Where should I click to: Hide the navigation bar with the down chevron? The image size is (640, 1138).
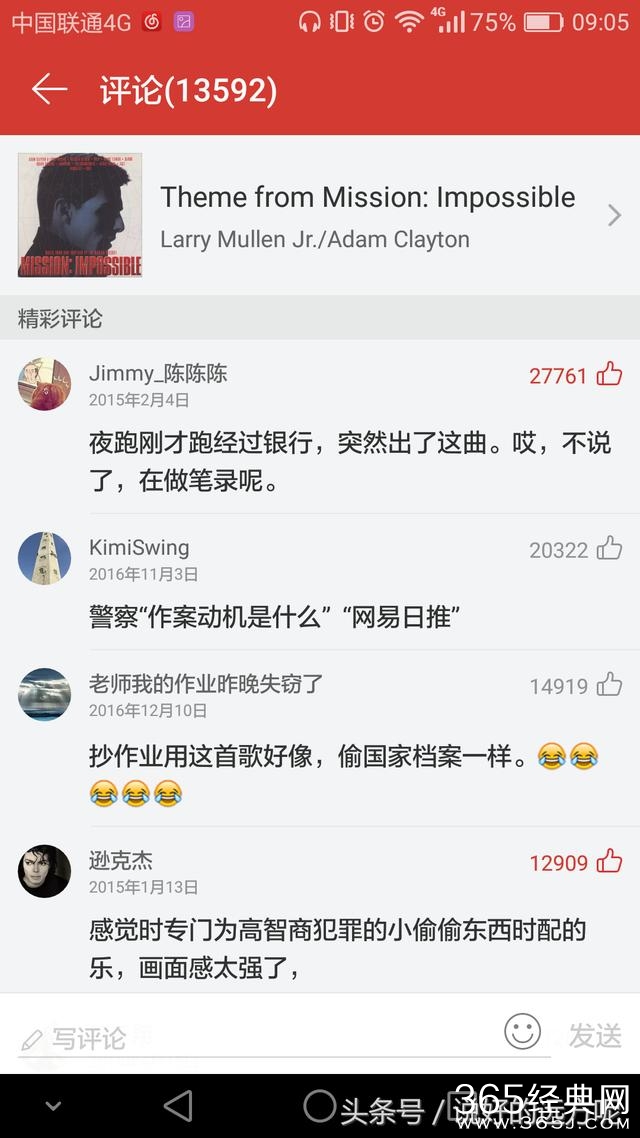53,1106
